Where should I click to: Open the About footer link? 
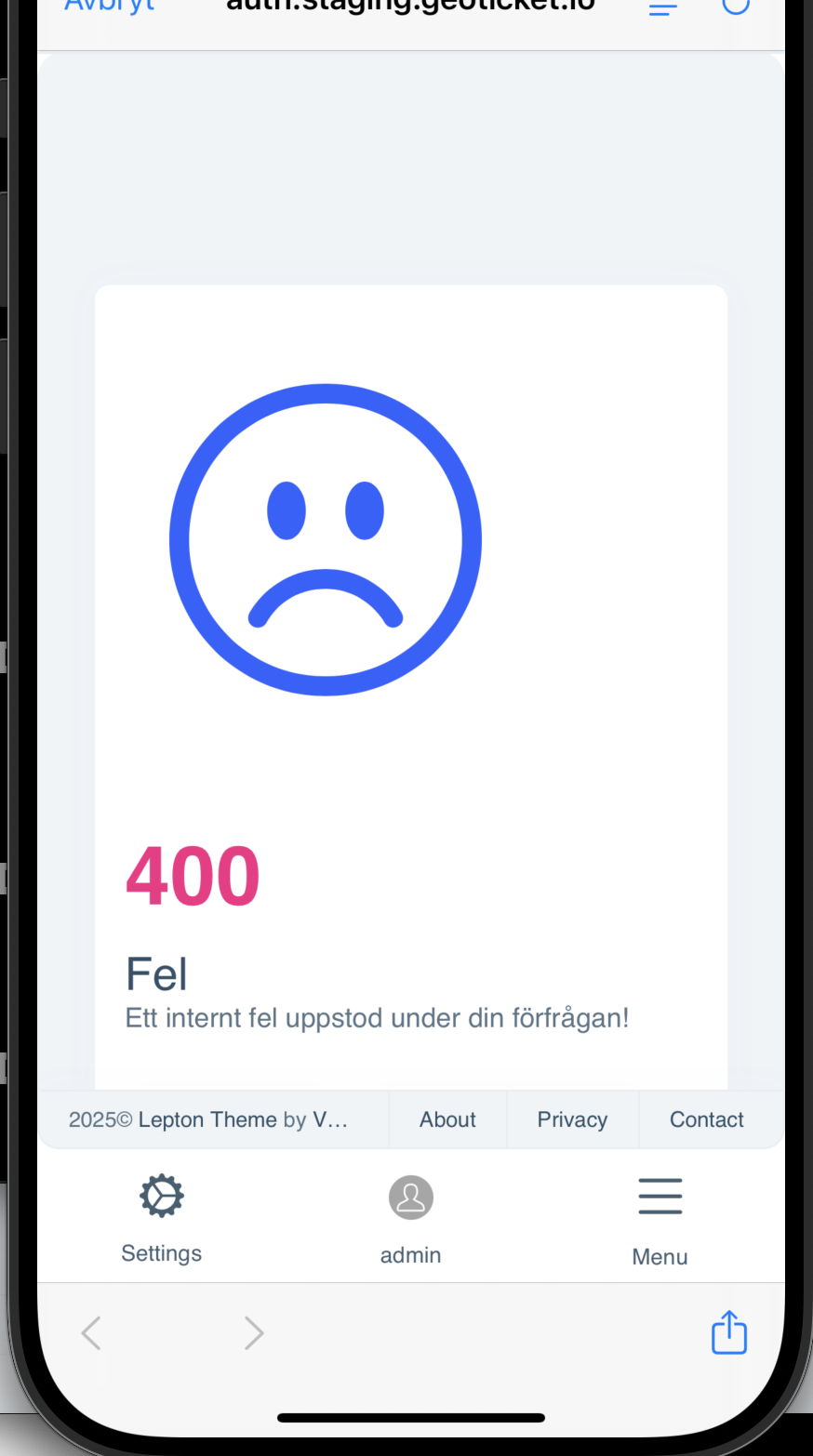click(447, 1119)
